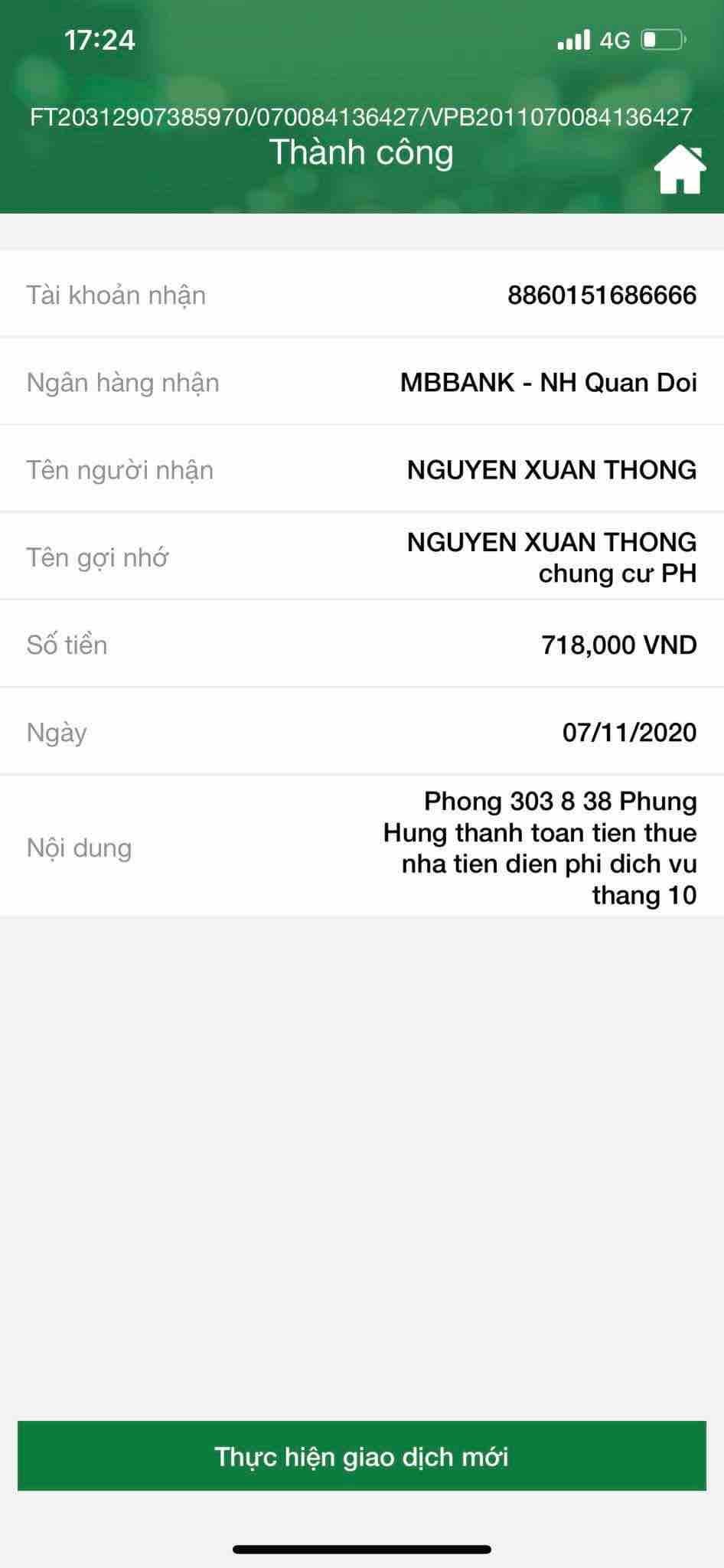The image size is (724, 1568).
Task: Tap Thực hiện giao dịch mới button
Action: [361, 1455]
